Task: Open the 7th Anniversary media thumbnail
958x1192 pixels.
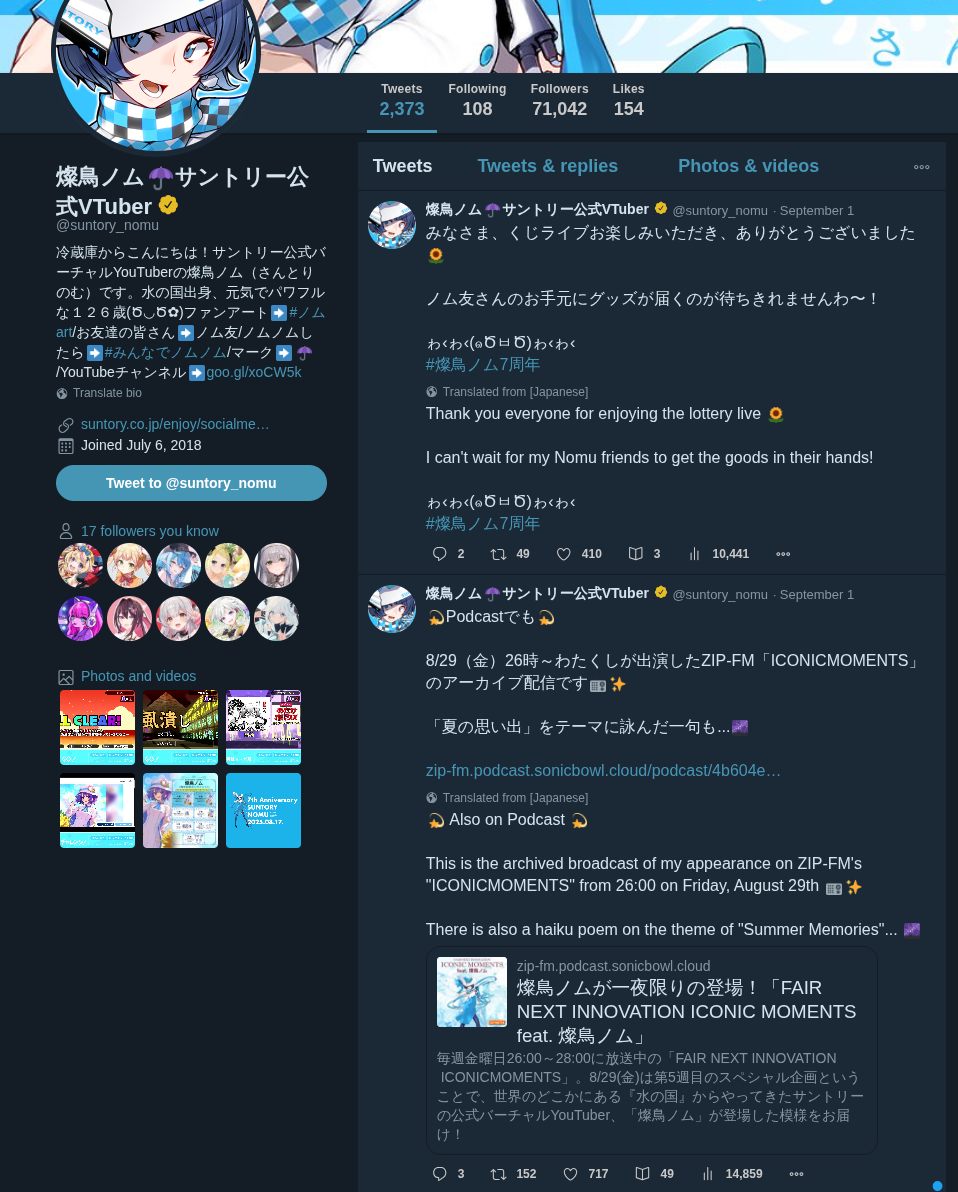Action: tap(263, 810)
